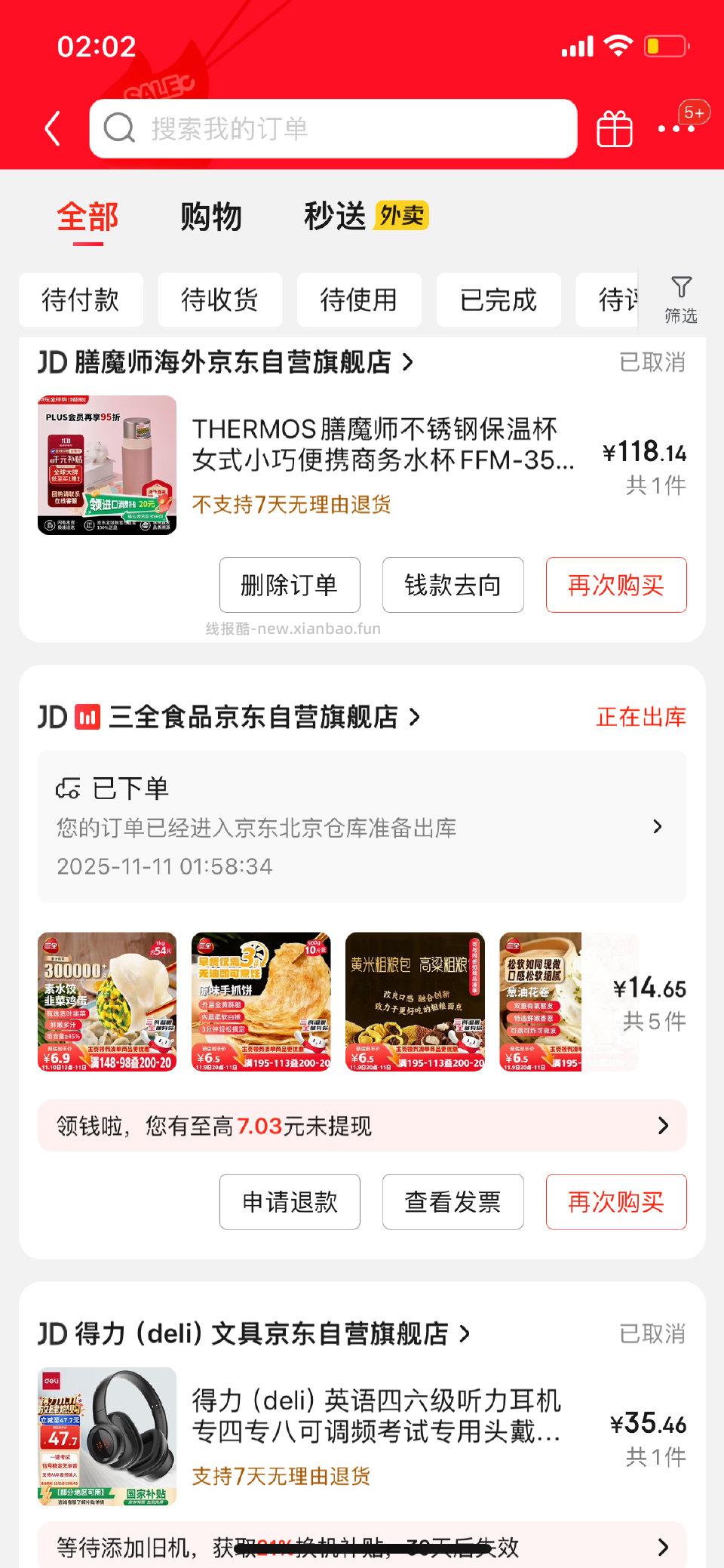Click 申请退款 on the 三全食品 order

tap(291, 1201)
